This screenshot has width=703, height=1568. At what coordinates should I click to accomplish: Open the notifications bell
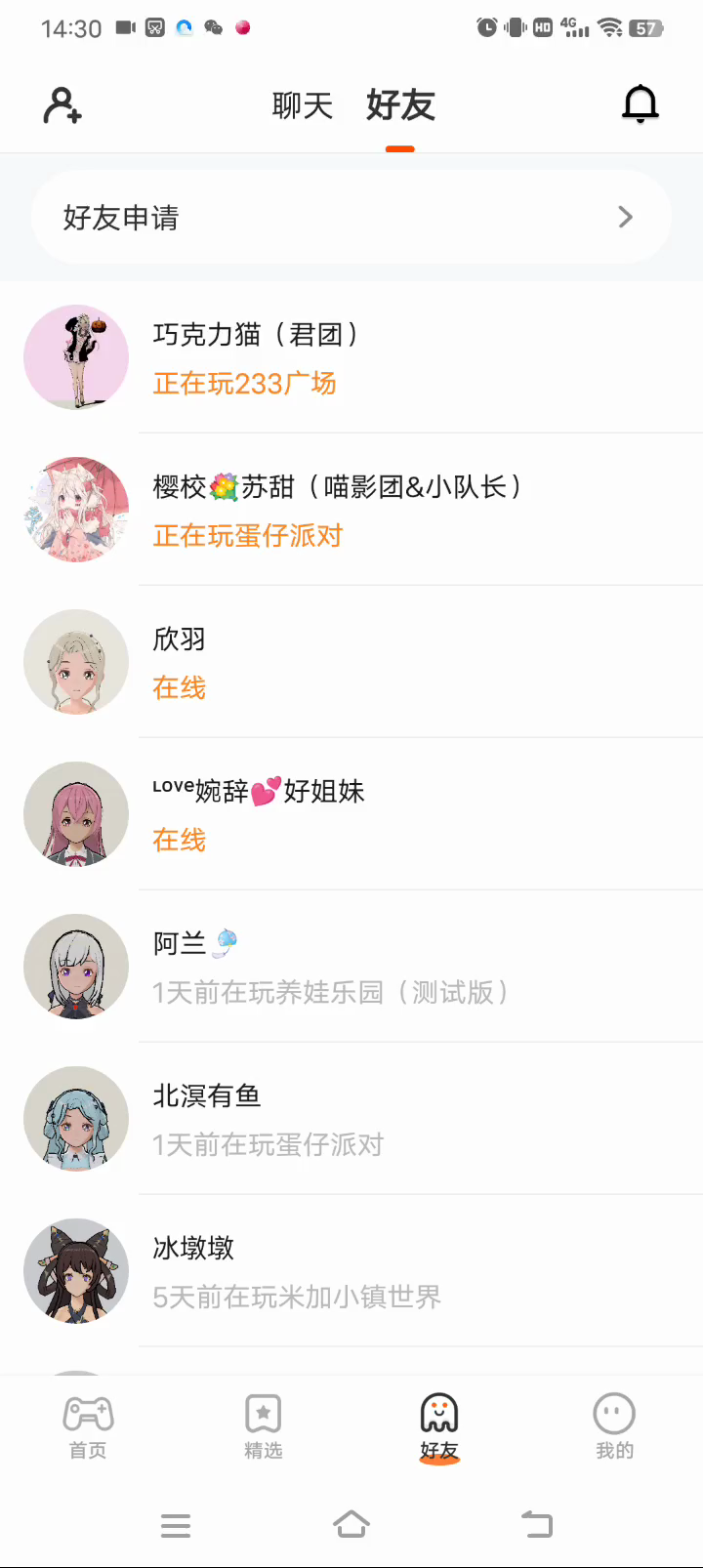641,104
